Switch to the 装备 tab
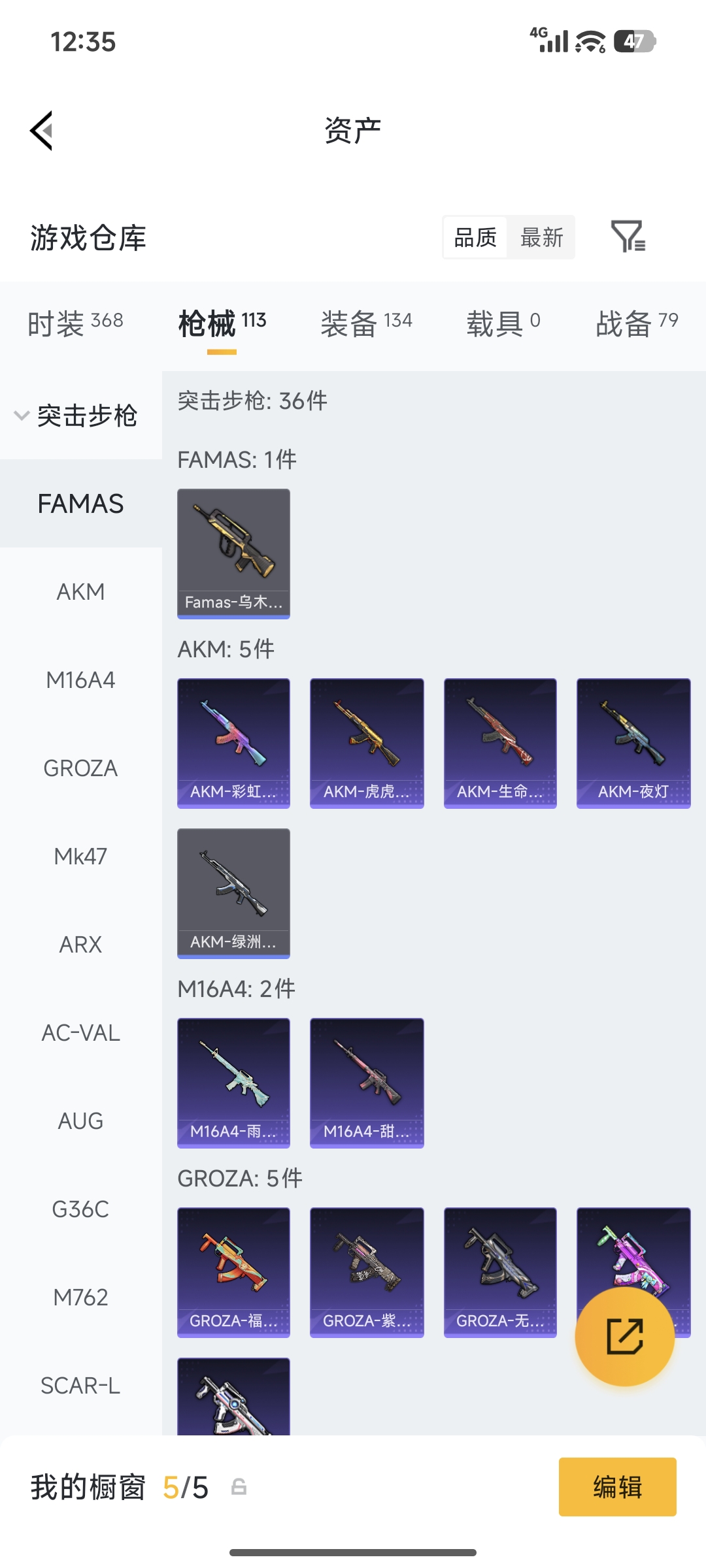 pyautogui.click(x=366, y=323)
